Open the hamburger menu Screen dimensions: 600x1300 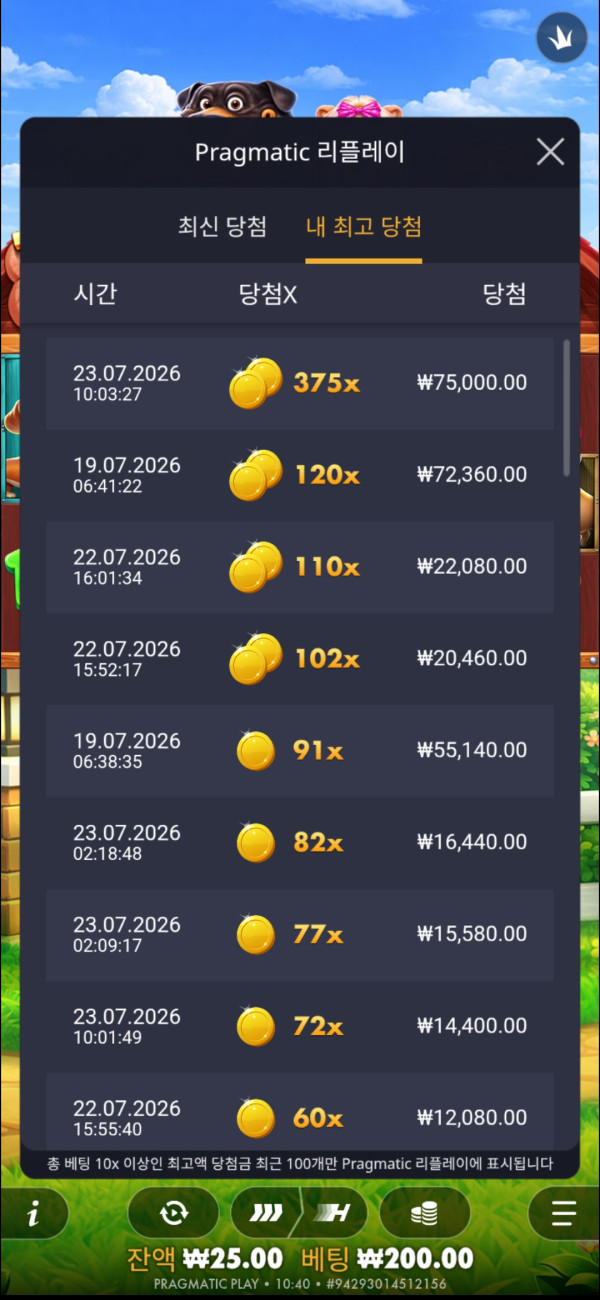click(x=564, y=1213)
